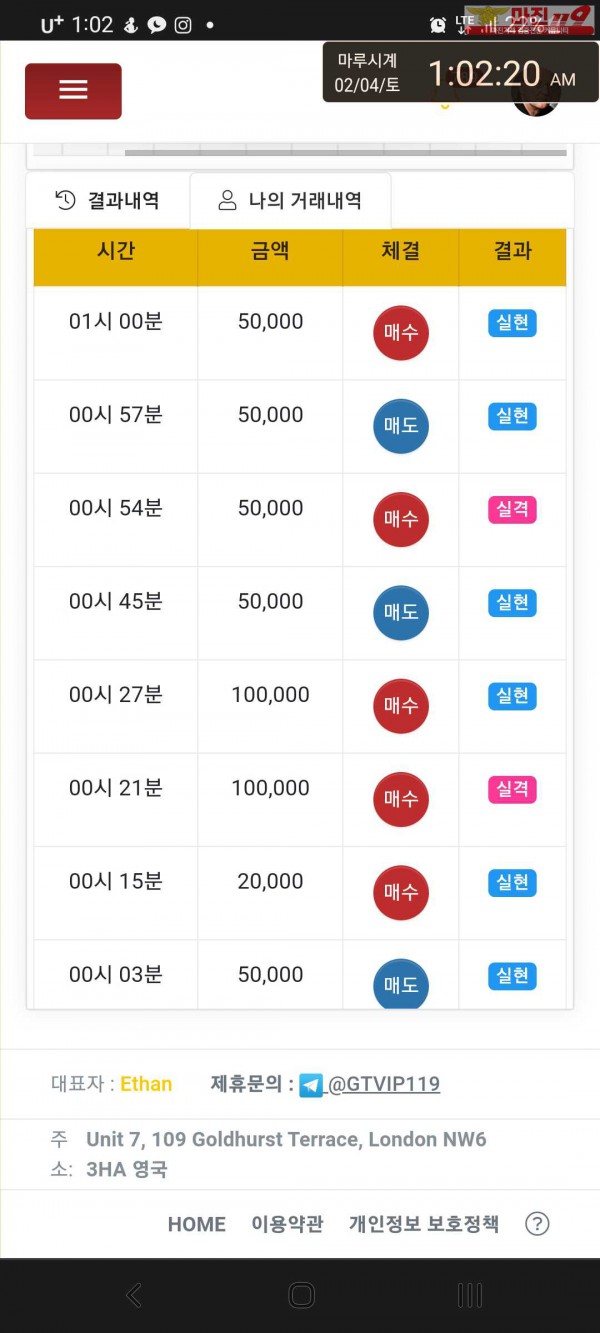Tap the question mark help icon
Viewport: 600px width, 1333px height.
[537, 1224]
